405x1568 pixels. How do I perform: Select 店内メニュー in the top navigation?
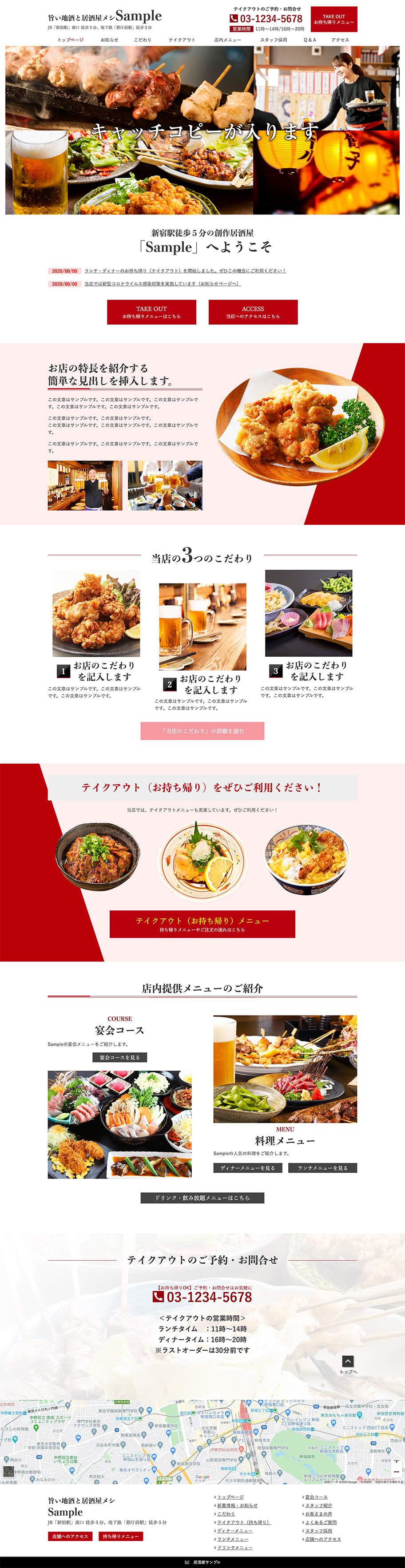227,40
